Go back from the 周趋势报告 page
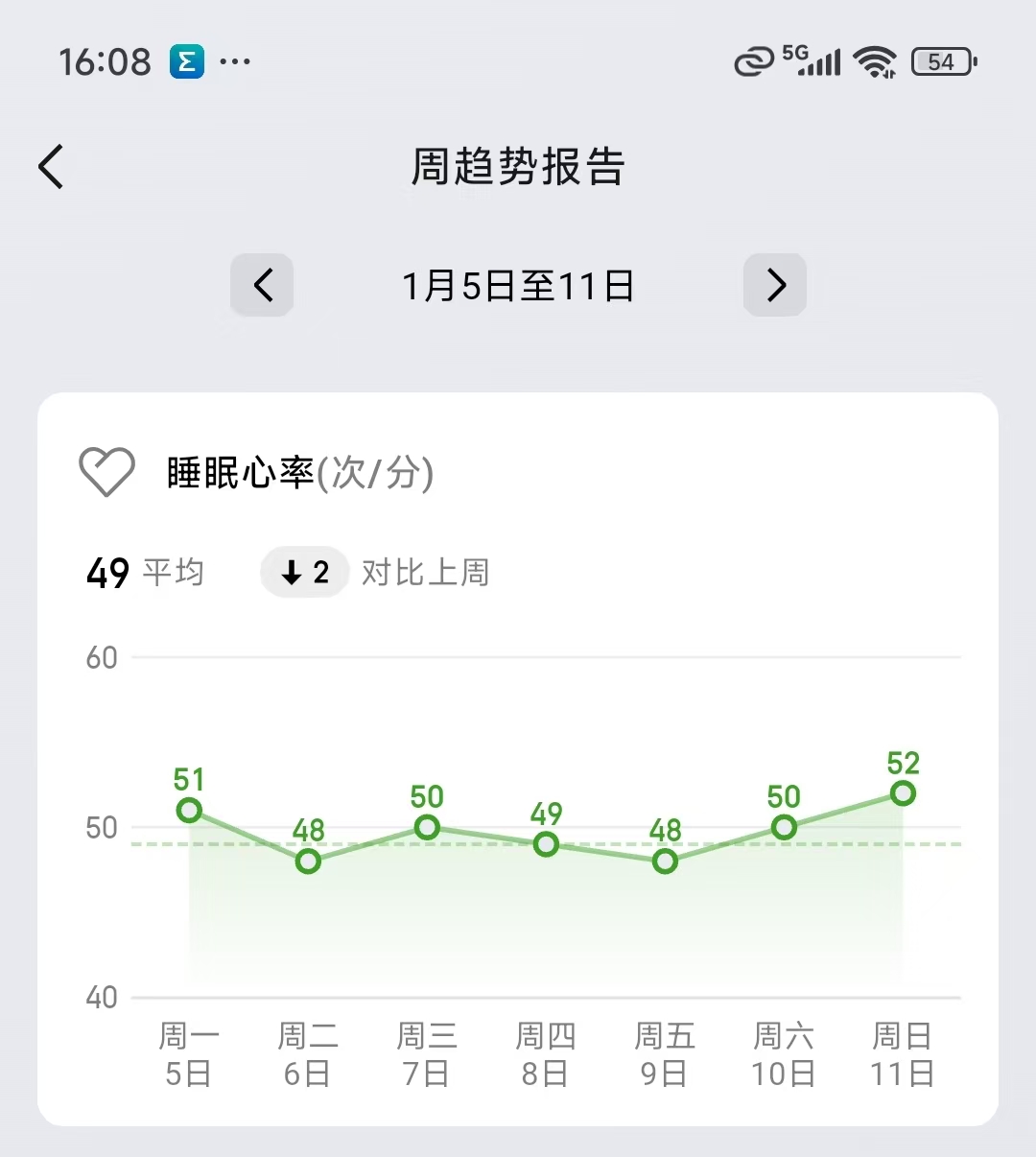This screenshot has width=1036, height=1157. [x=51, y=167]
